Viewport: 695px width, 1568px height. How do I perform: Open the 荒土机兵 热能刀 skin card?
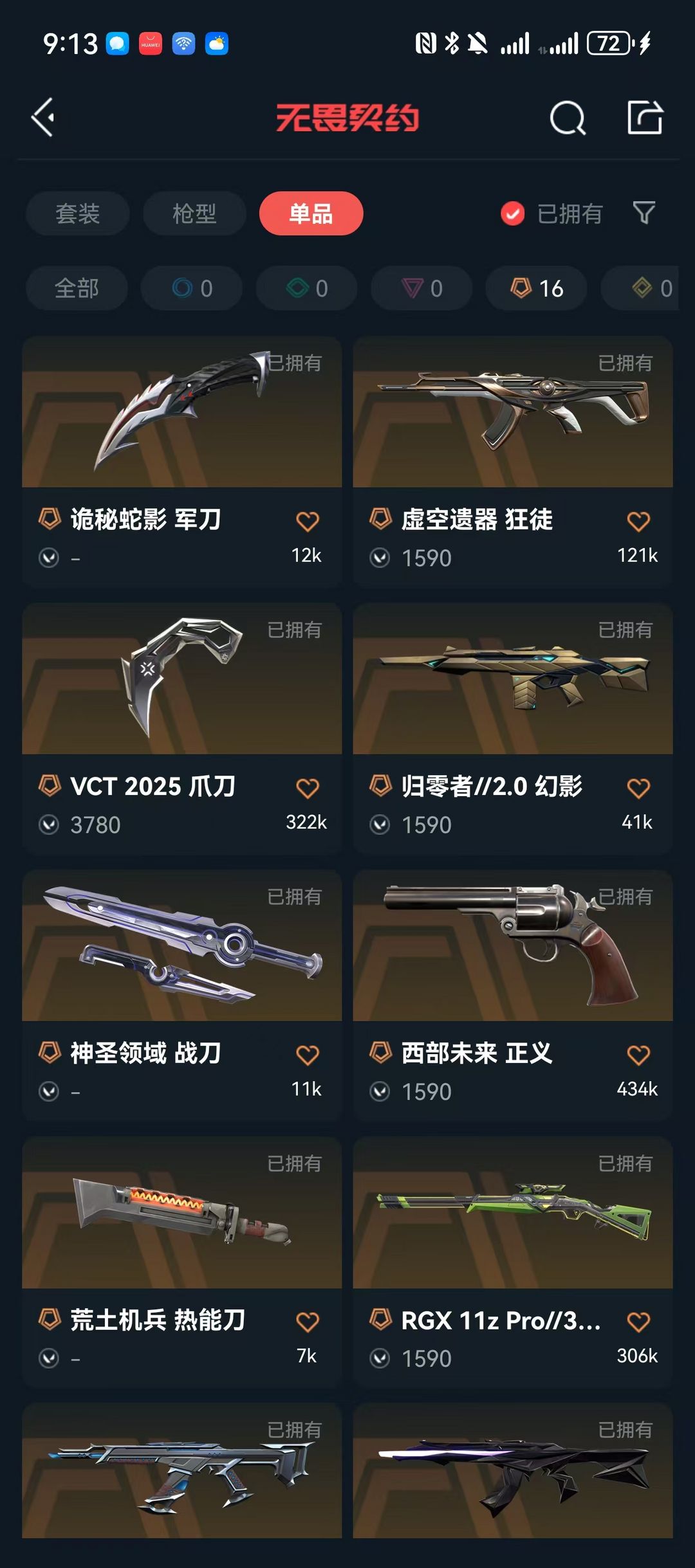181,1261
